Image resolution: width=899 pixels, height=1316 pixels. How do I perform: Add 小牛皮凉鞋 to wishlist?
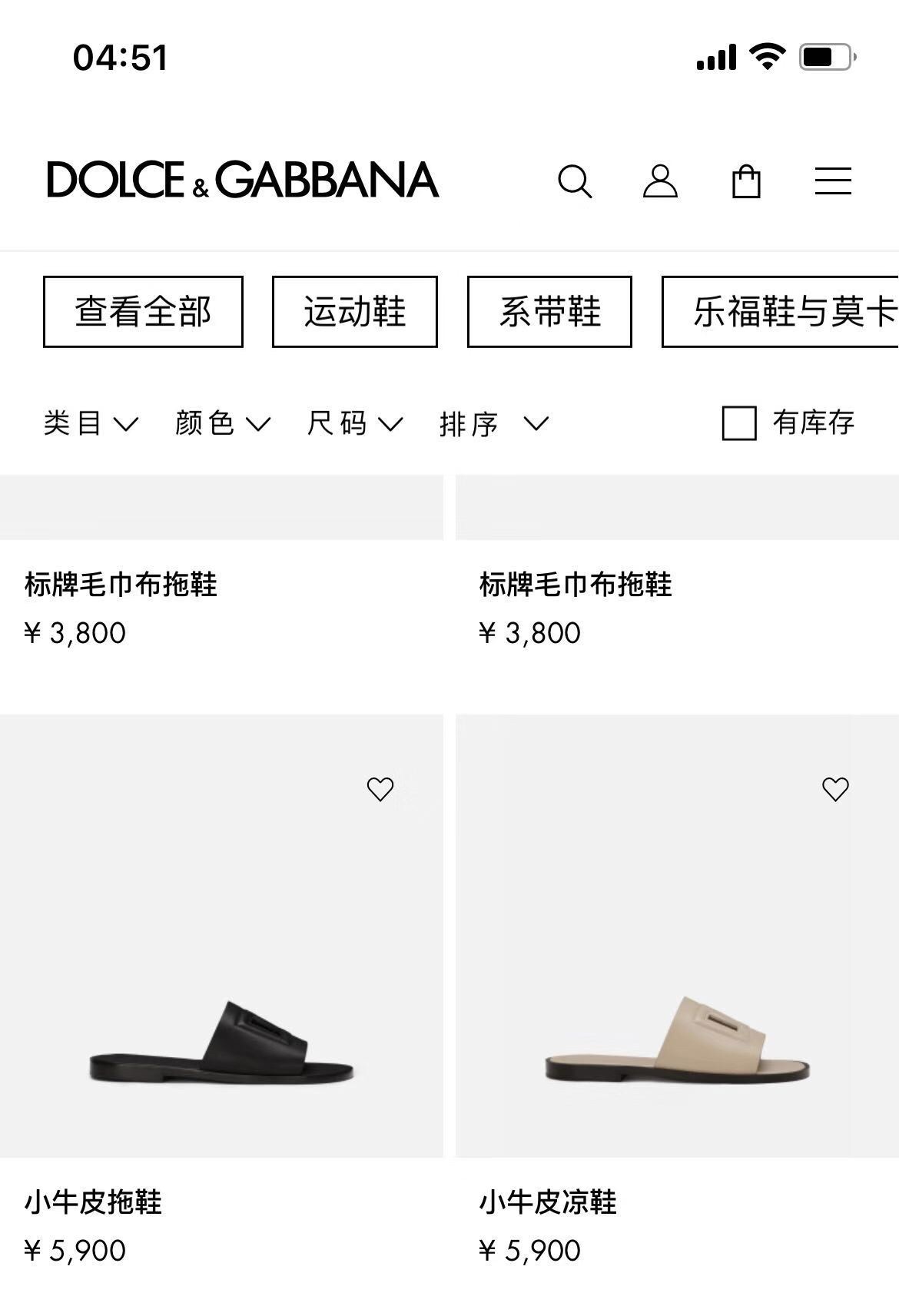coord(835,789)
